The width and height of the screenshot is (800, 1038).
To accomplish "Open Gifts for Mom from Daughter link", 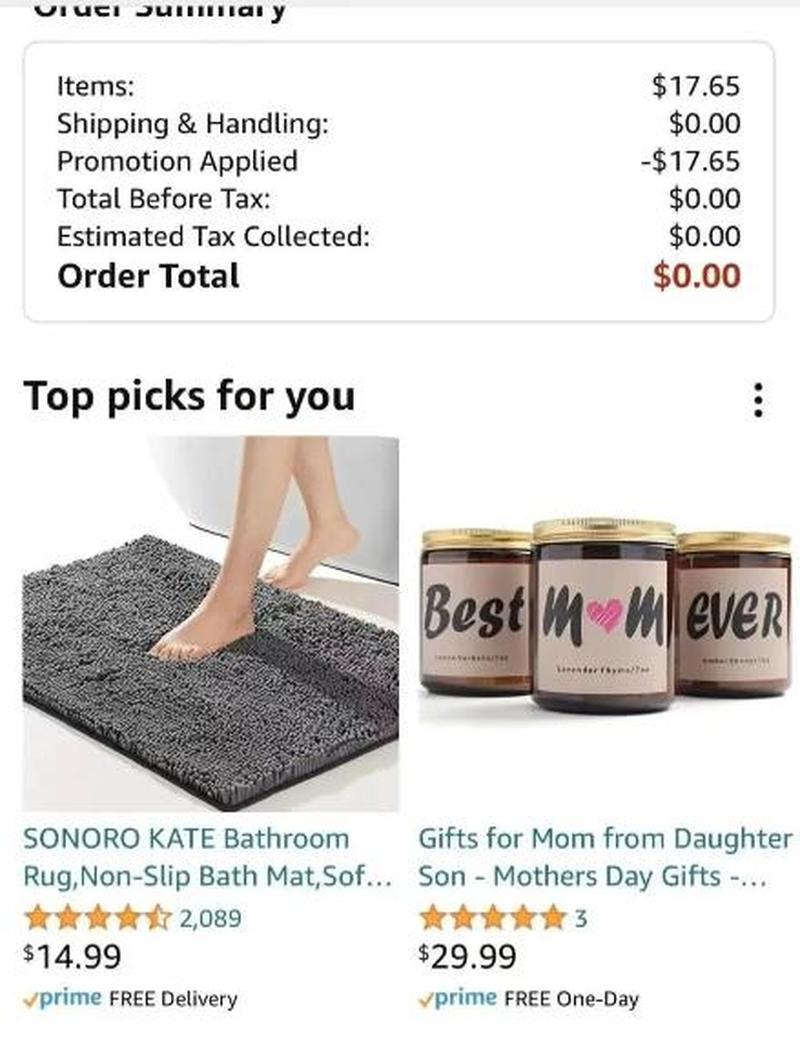I will pos(604,857).
